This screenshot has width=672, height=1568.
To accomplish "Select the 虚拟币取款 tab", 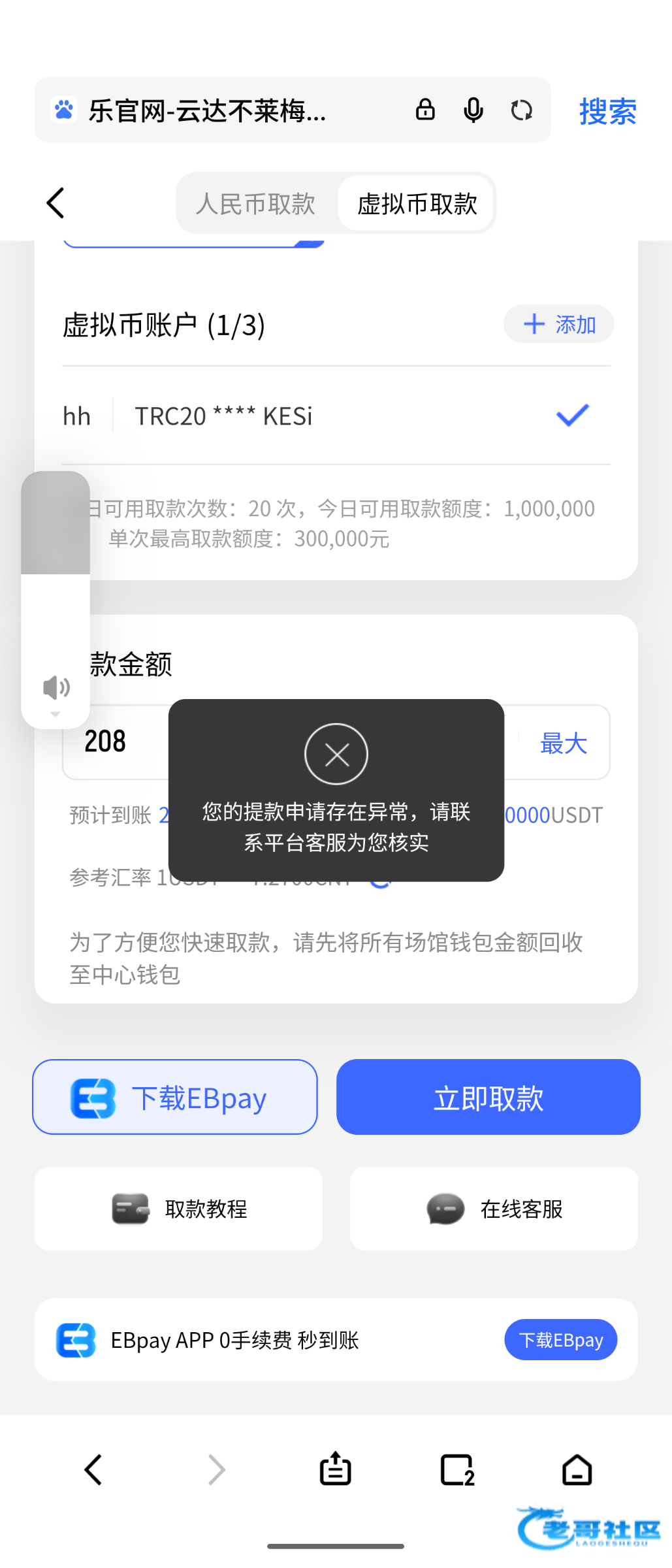I will pos(417,204).
